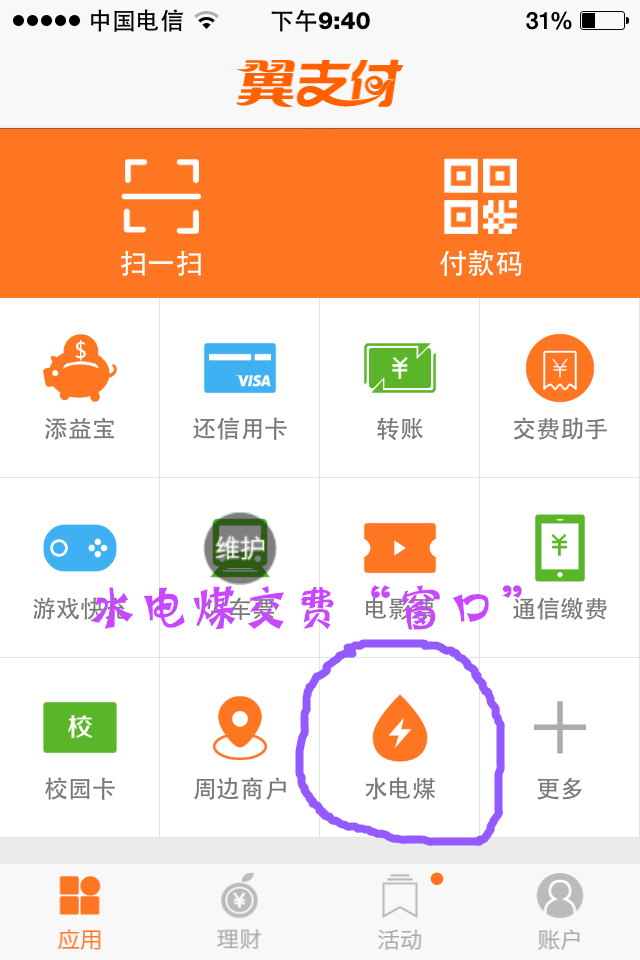
Task: View 周边商户 nearby merchants
Action: pyautogui.click(x=240, y=748)
